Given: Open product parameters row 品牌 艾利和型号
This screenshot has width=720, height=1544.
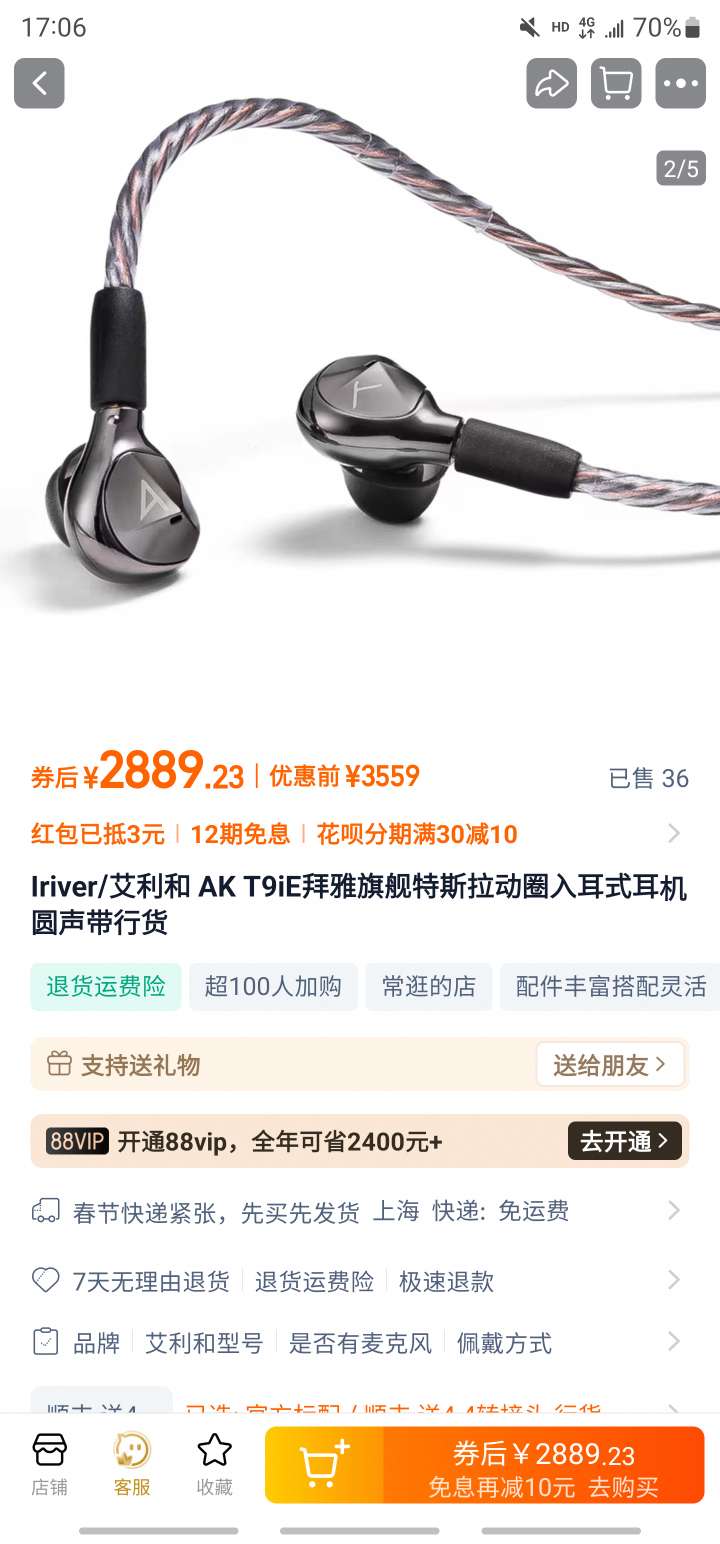Looking at the screenshot, I should [360, 1343].
